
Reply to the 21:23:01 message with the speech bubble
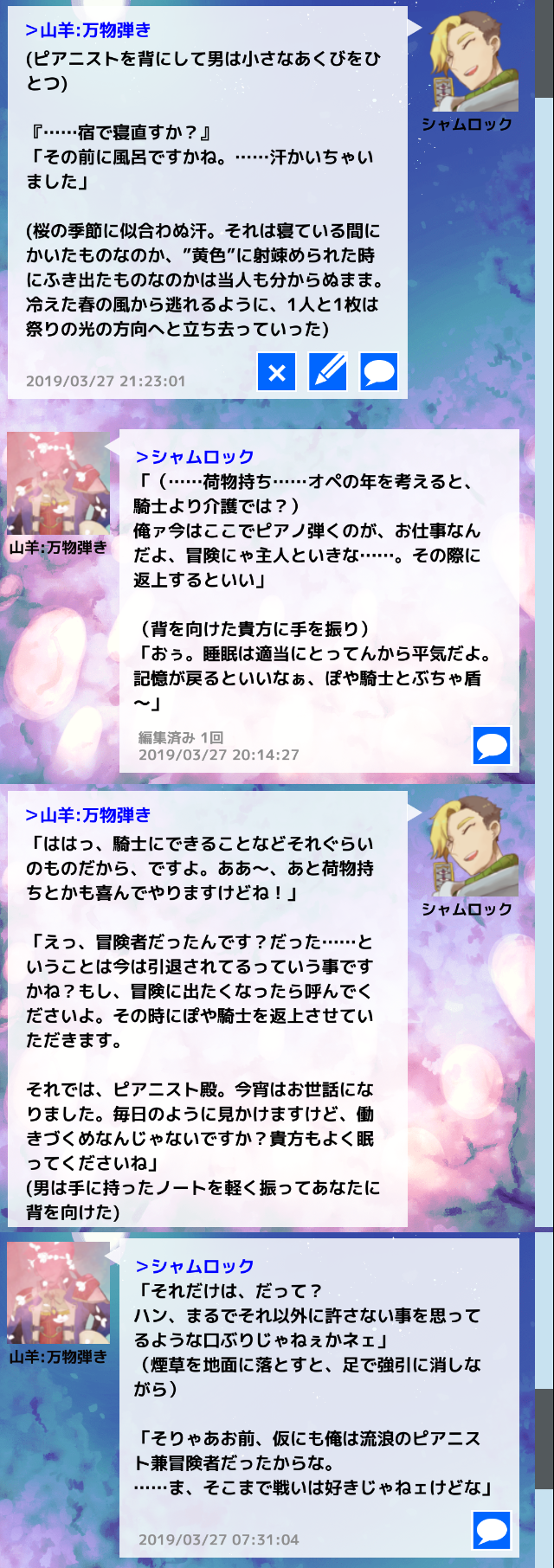pos(378,373)
